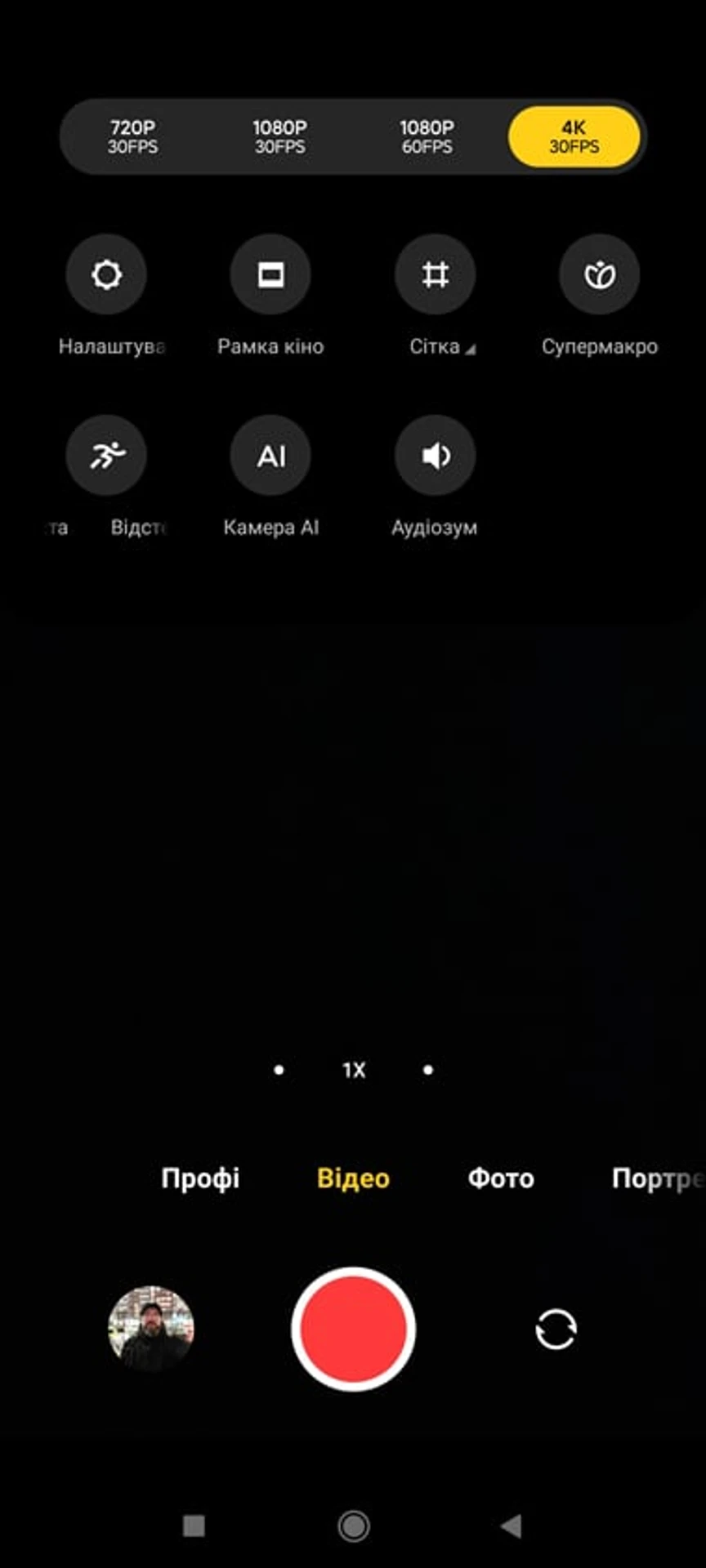
Task: Go back with the system back button
Action: pyautogui.click(x=512, y=1526)
